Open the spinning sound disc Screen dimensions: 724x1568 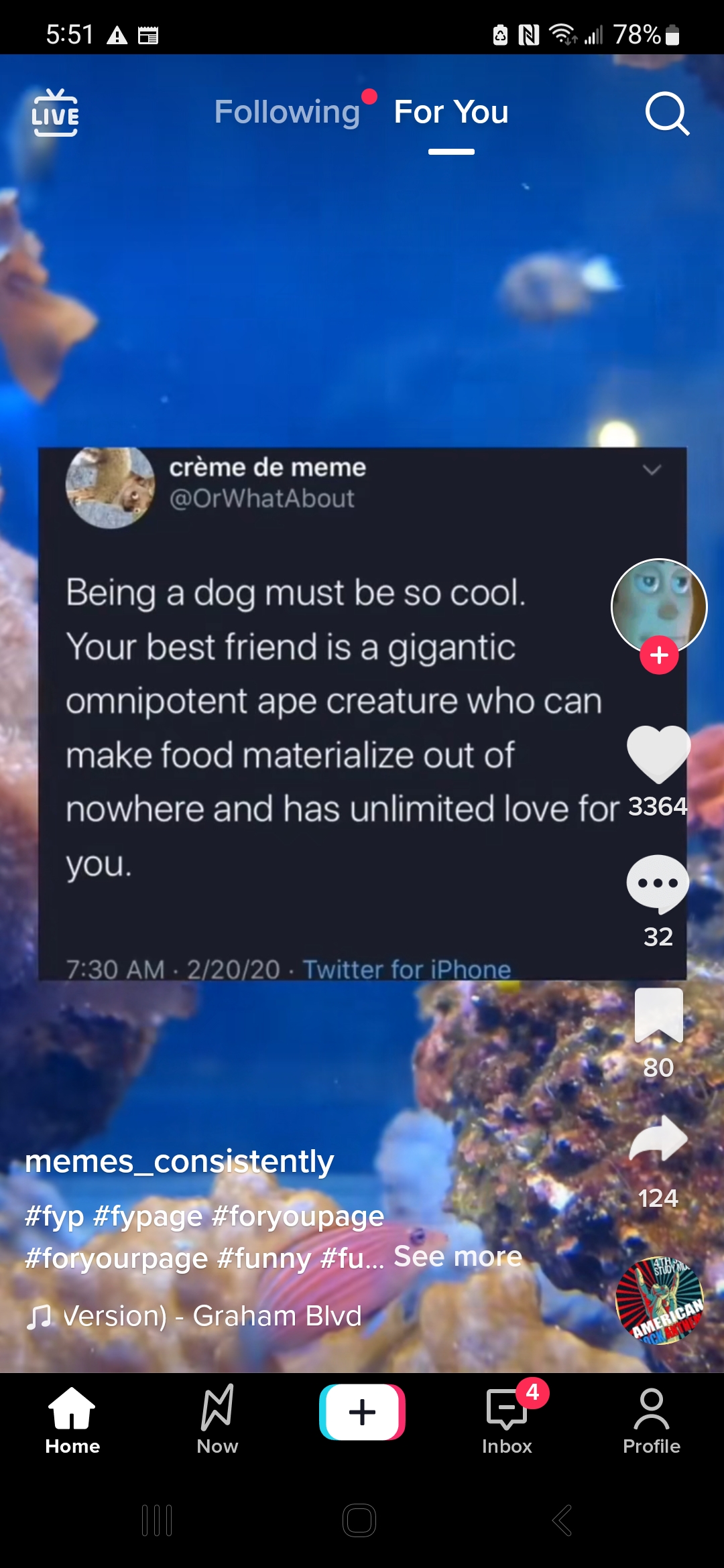(660, 1301)
